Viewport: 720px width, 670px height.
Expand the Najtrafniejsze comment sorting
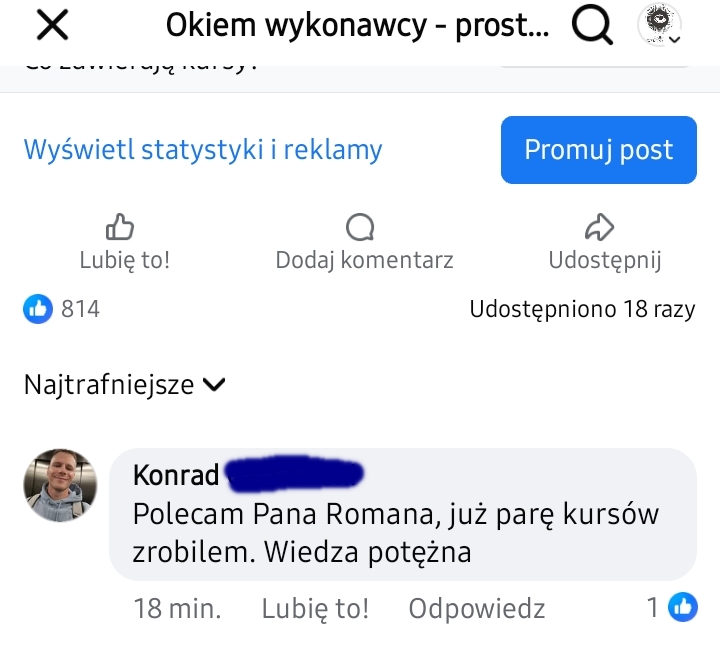coord(125,385)
